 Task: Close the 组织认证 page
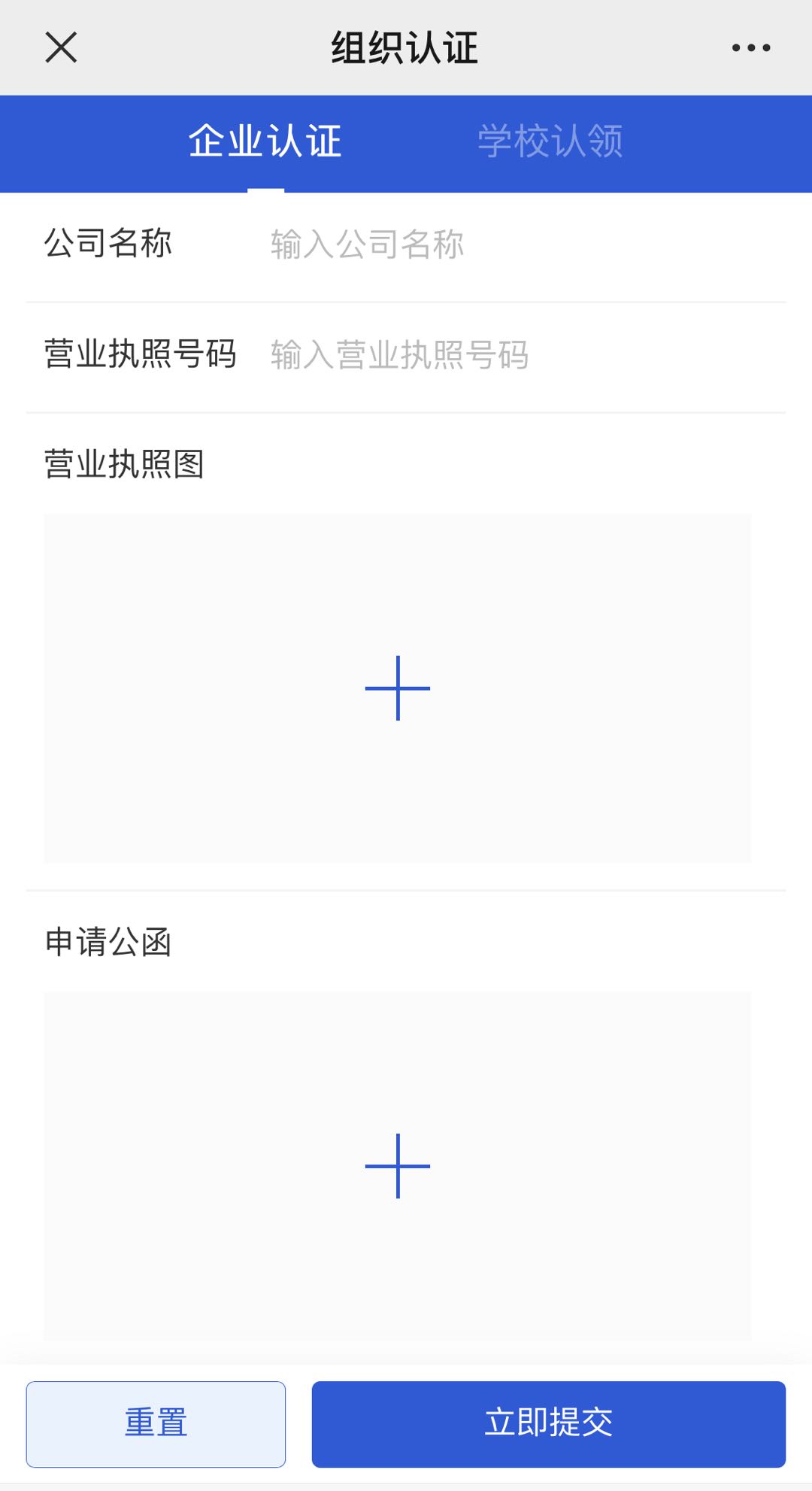pos(61,48)
